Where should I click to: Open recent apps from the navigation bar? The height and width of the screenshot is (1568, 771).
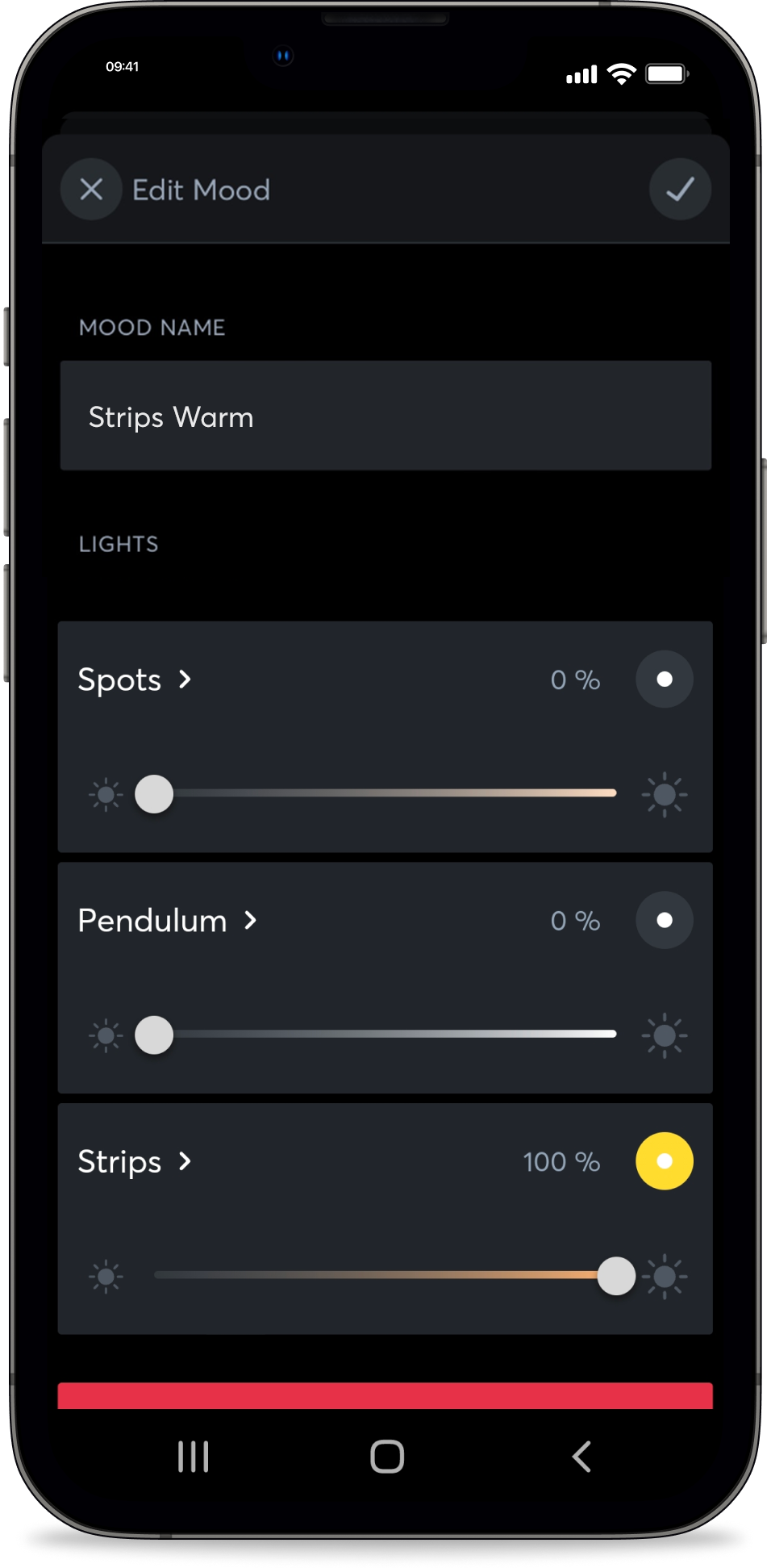click(194, 1457)
